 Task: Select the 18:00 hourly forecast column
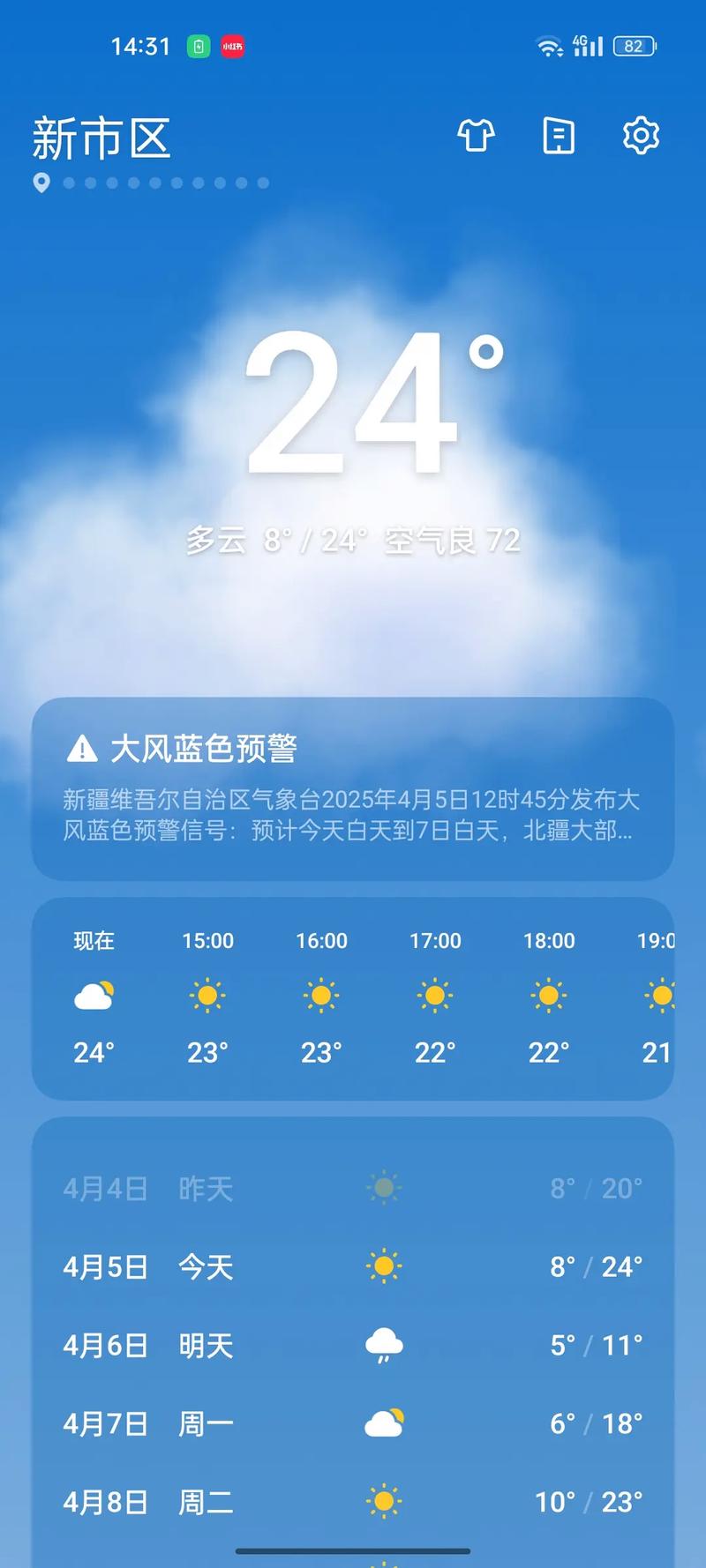pos(548,995)
